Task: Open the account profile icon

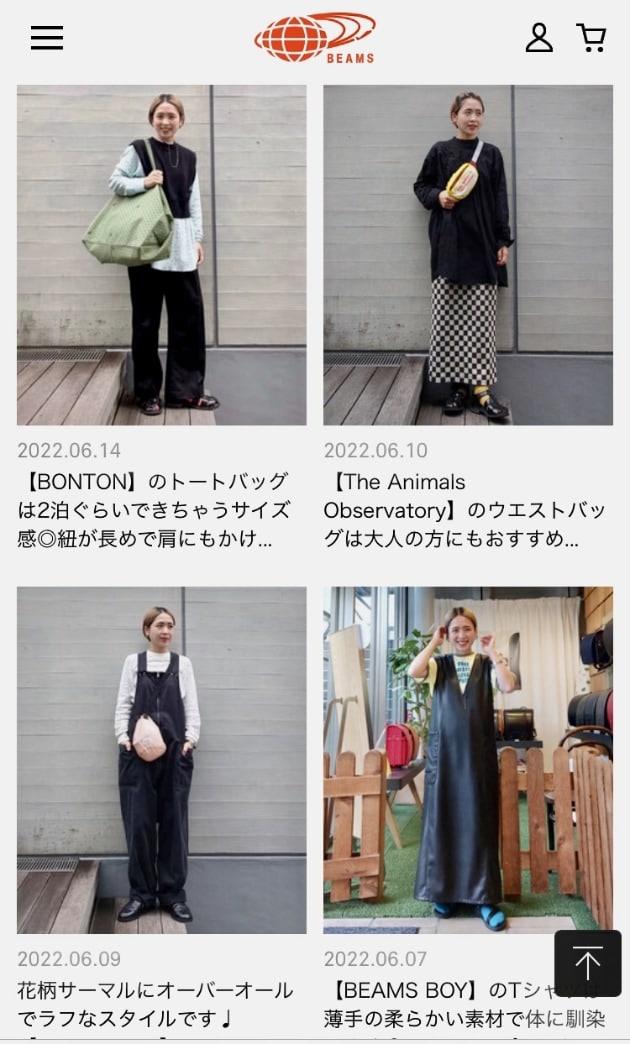Action: click(539, 38)
